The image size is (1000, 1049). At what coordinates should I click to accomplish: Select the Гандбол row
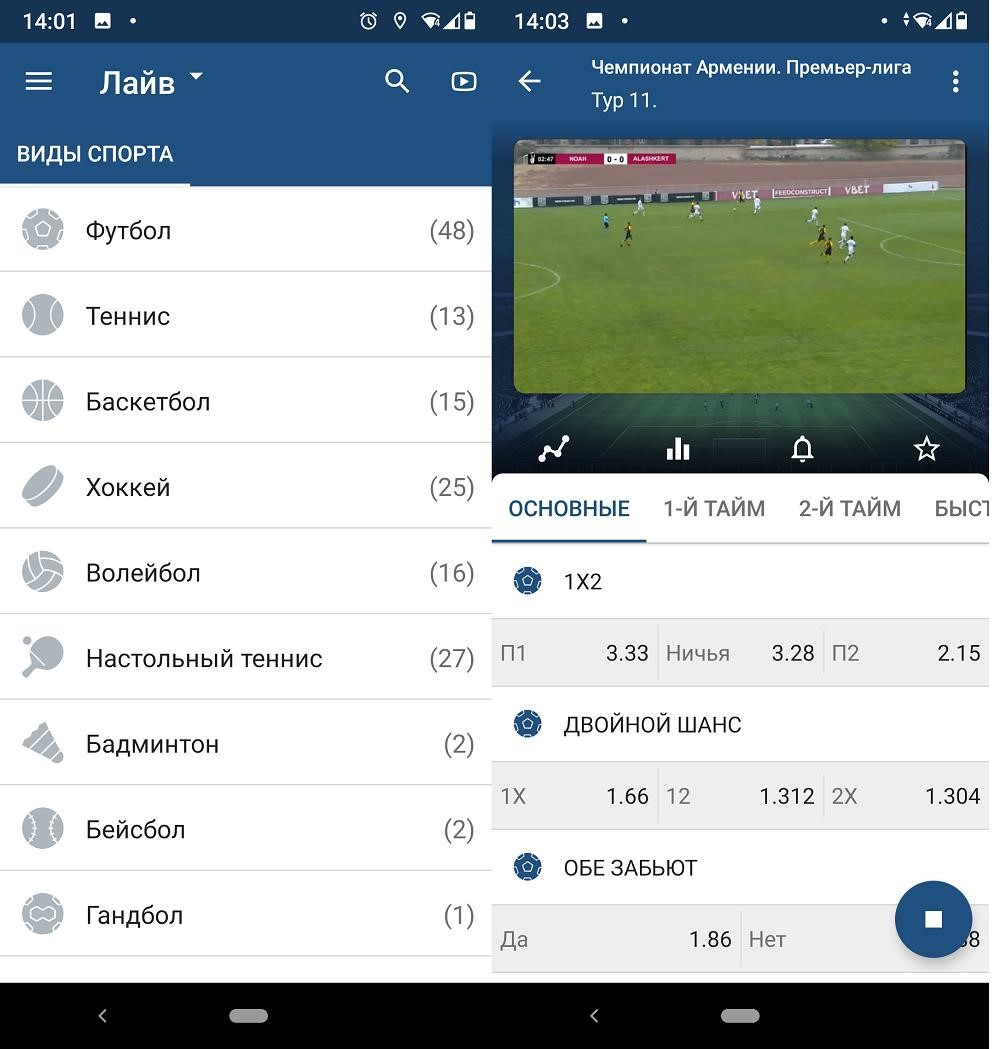pos(246,915)
